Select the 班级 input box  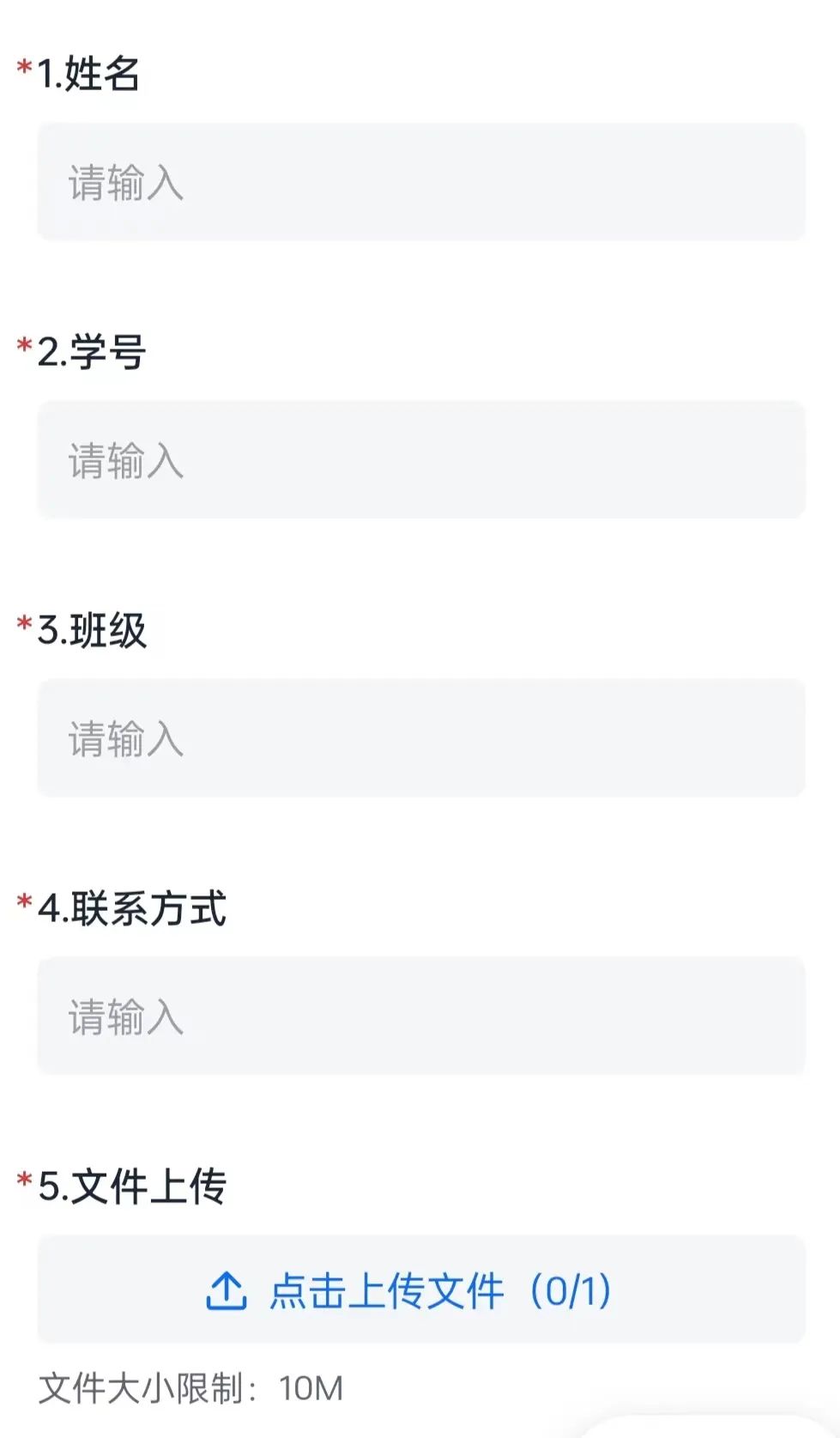pyautogui.click(x=420, y=738)
